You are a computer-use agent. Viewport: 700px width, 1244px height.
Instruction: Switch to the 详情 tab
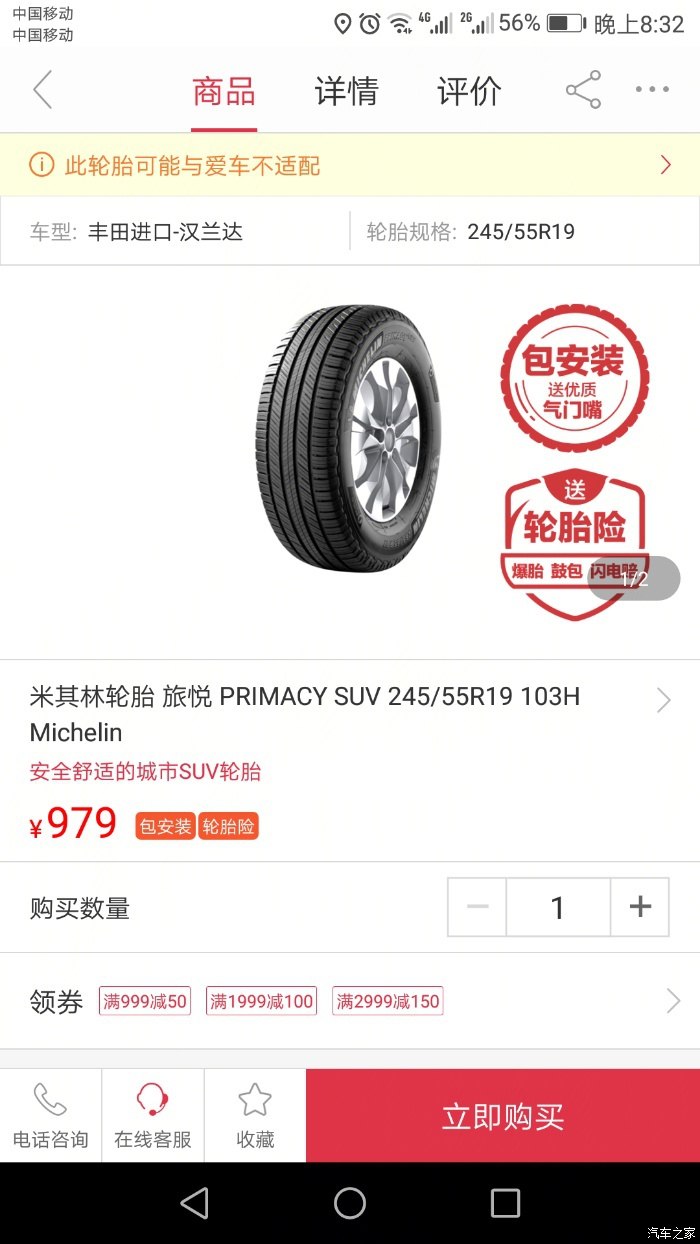click(346, 92)
